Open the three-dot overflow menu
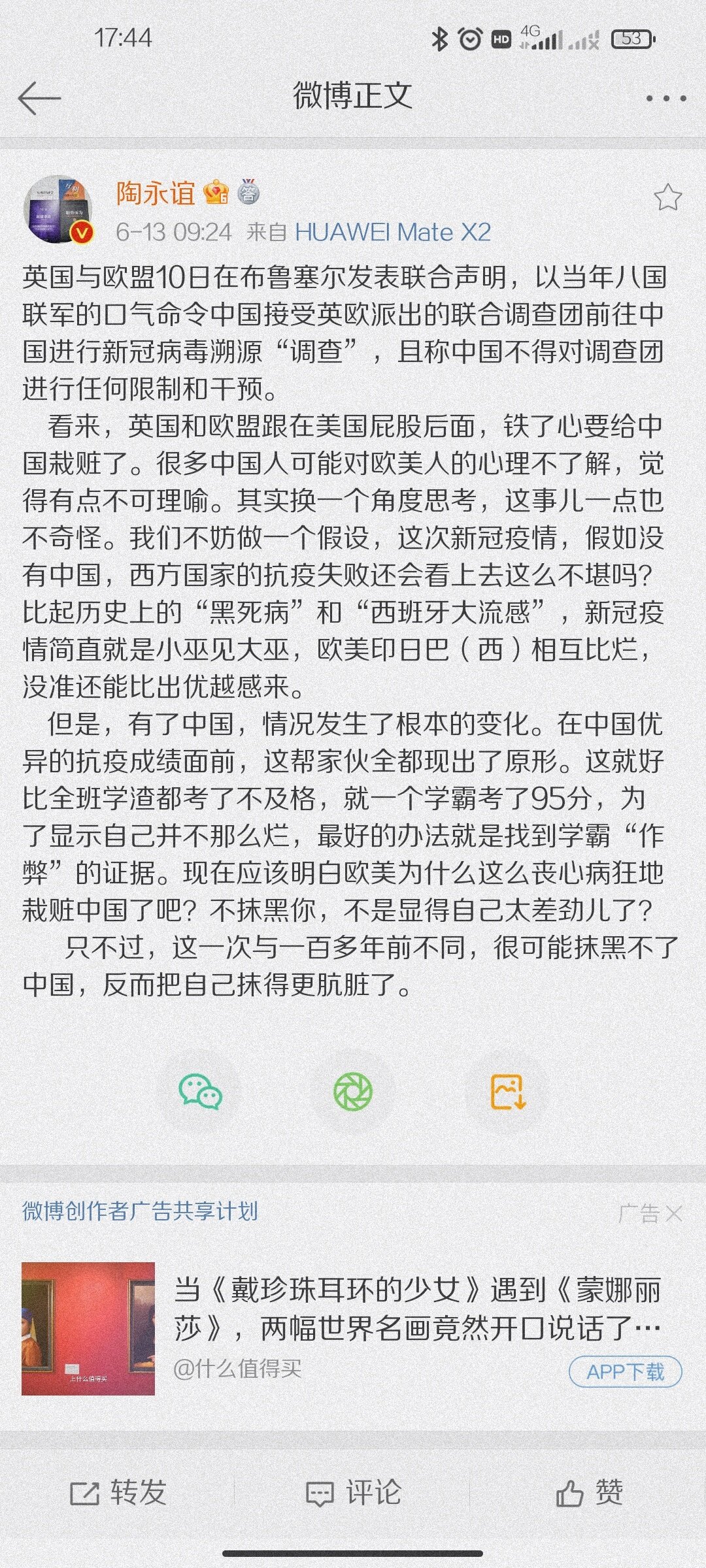This screenshot has width=706, height=1568. (665, 99)
